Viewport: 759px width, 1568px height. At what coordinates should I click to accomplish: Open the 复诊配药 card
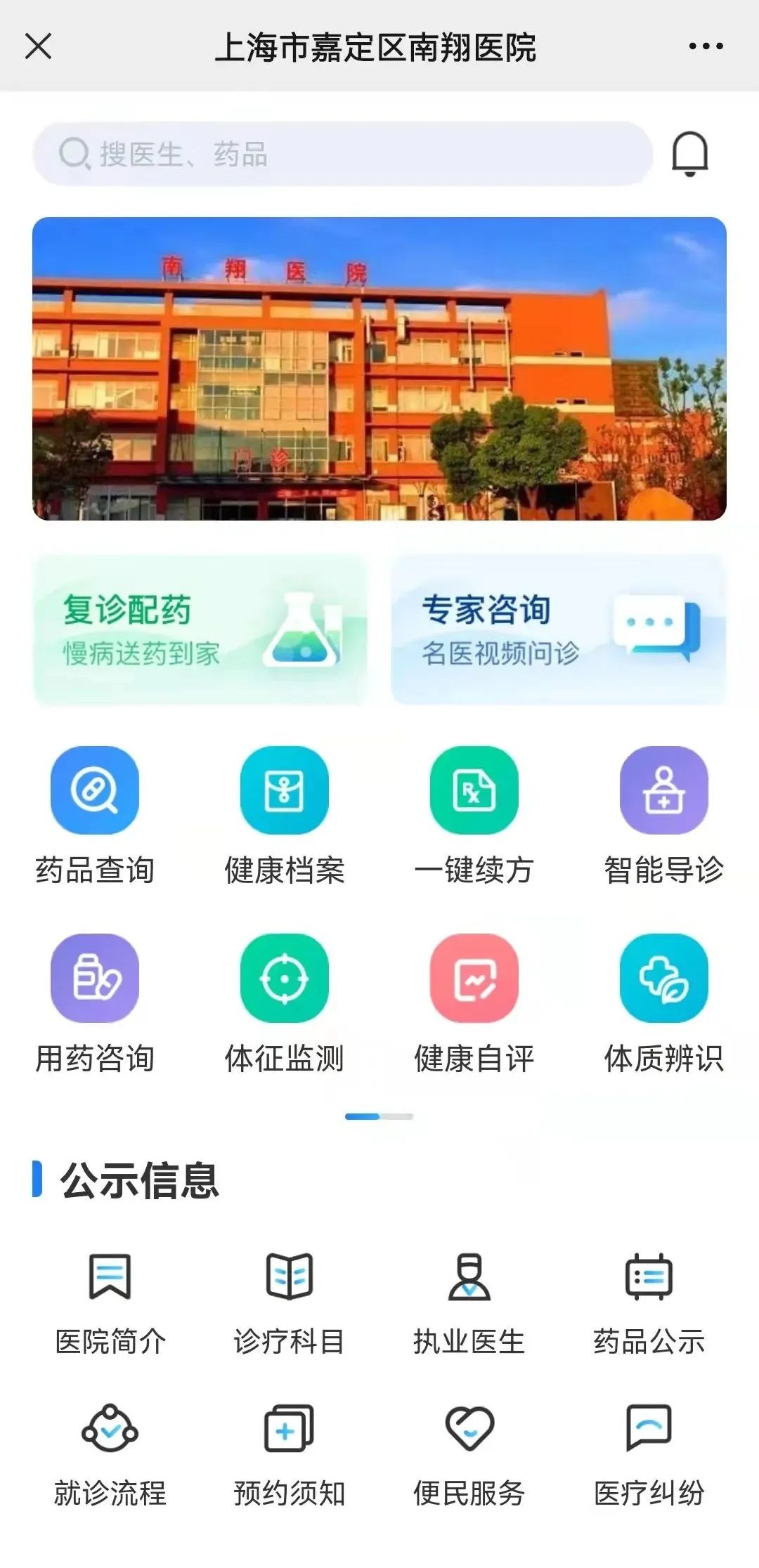tap(200, 629)
